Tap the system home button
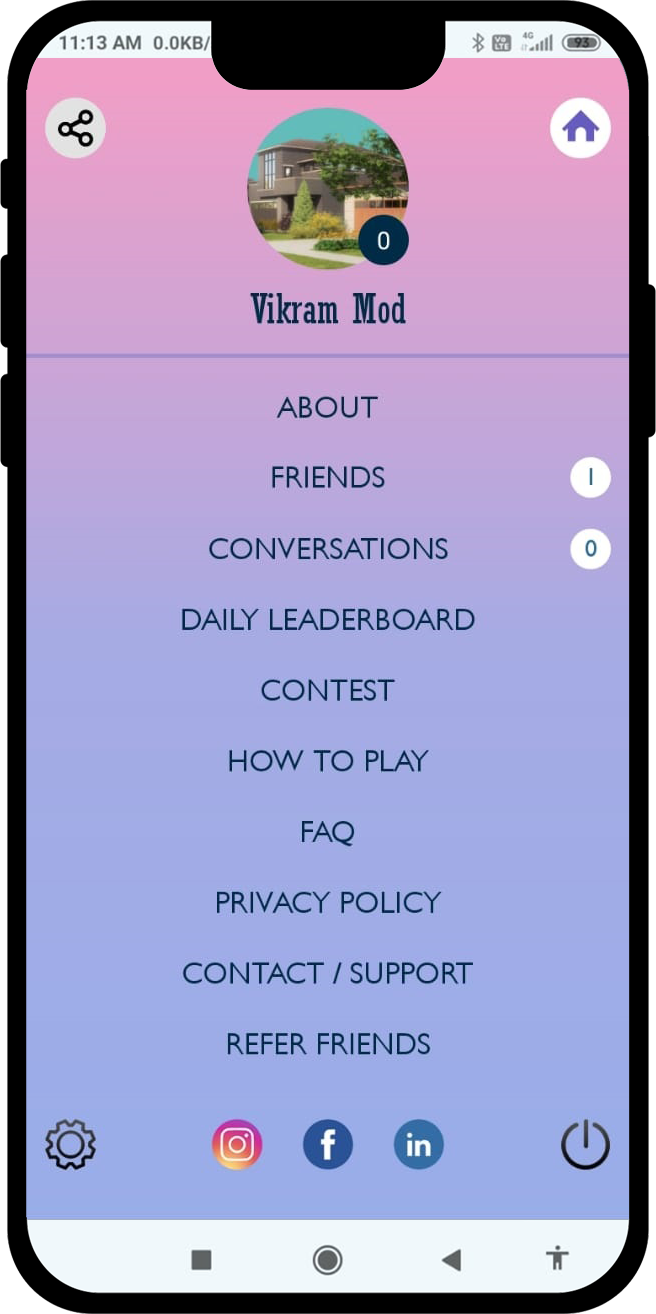Image resolution: width=656 pixels, height=1314 pixels. (x=327, y=1260)
